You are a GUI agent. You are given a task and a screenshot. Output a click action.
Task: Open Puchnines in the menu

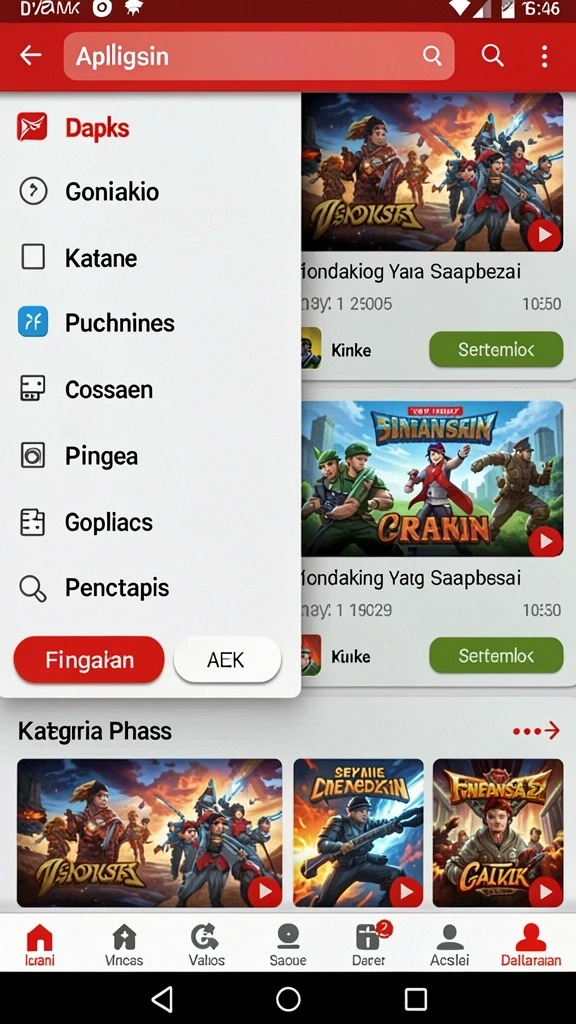pos(150,323)
